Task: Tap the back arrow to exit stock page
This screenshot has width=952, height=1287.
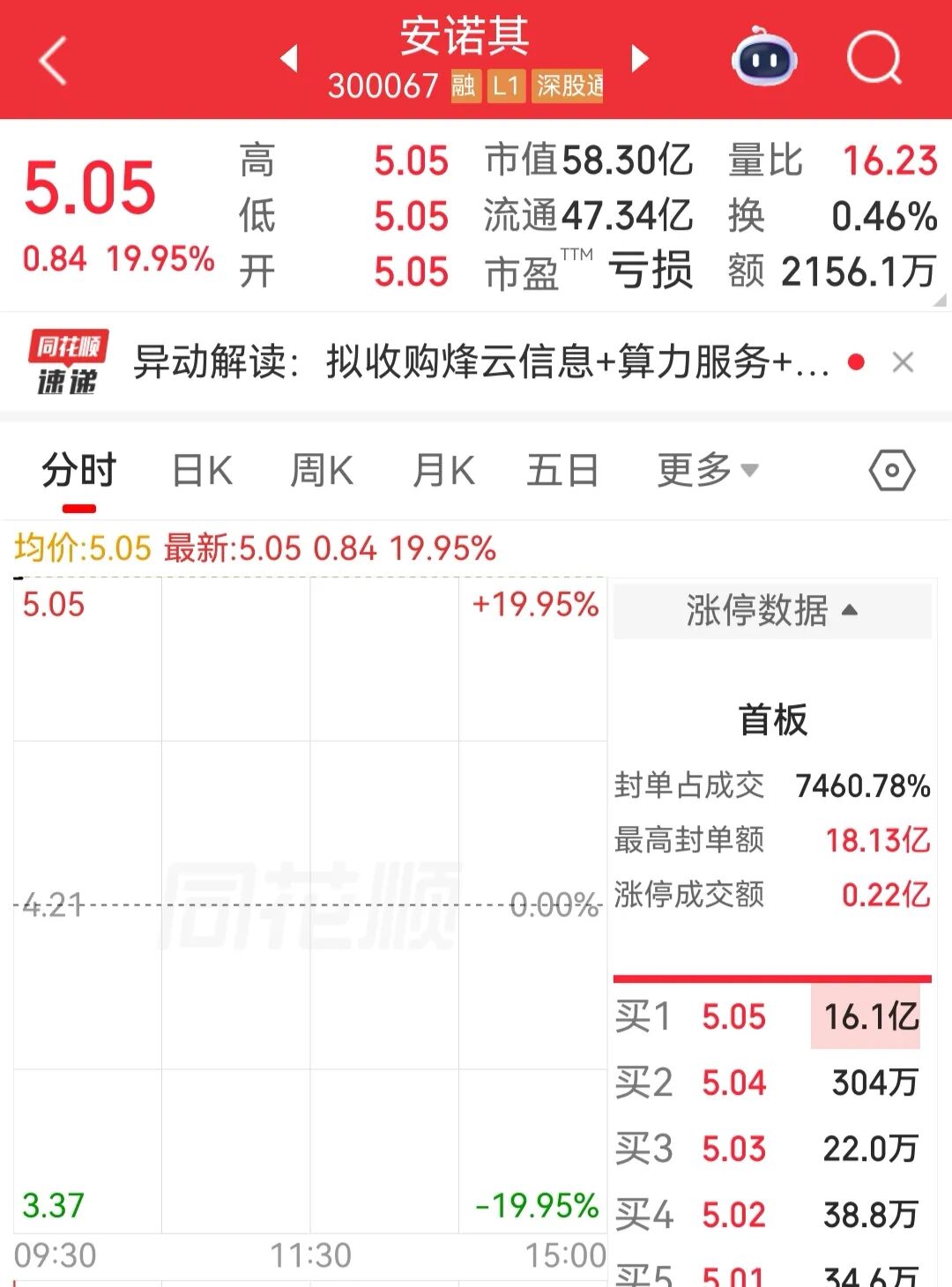Action: 53,57
